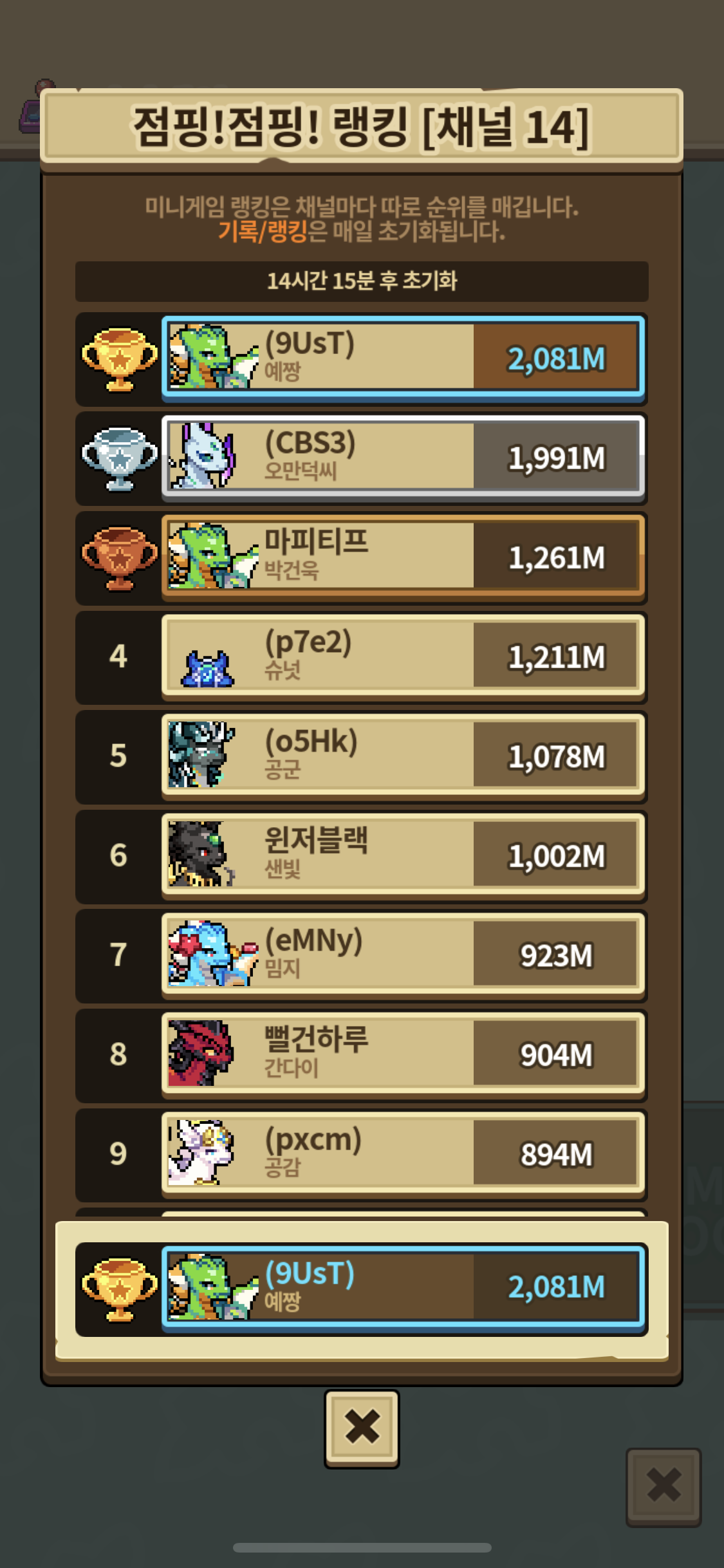724x1568 pixels.
Task: Select seventh rank player (eMNy)
Action: coord(403,955)
